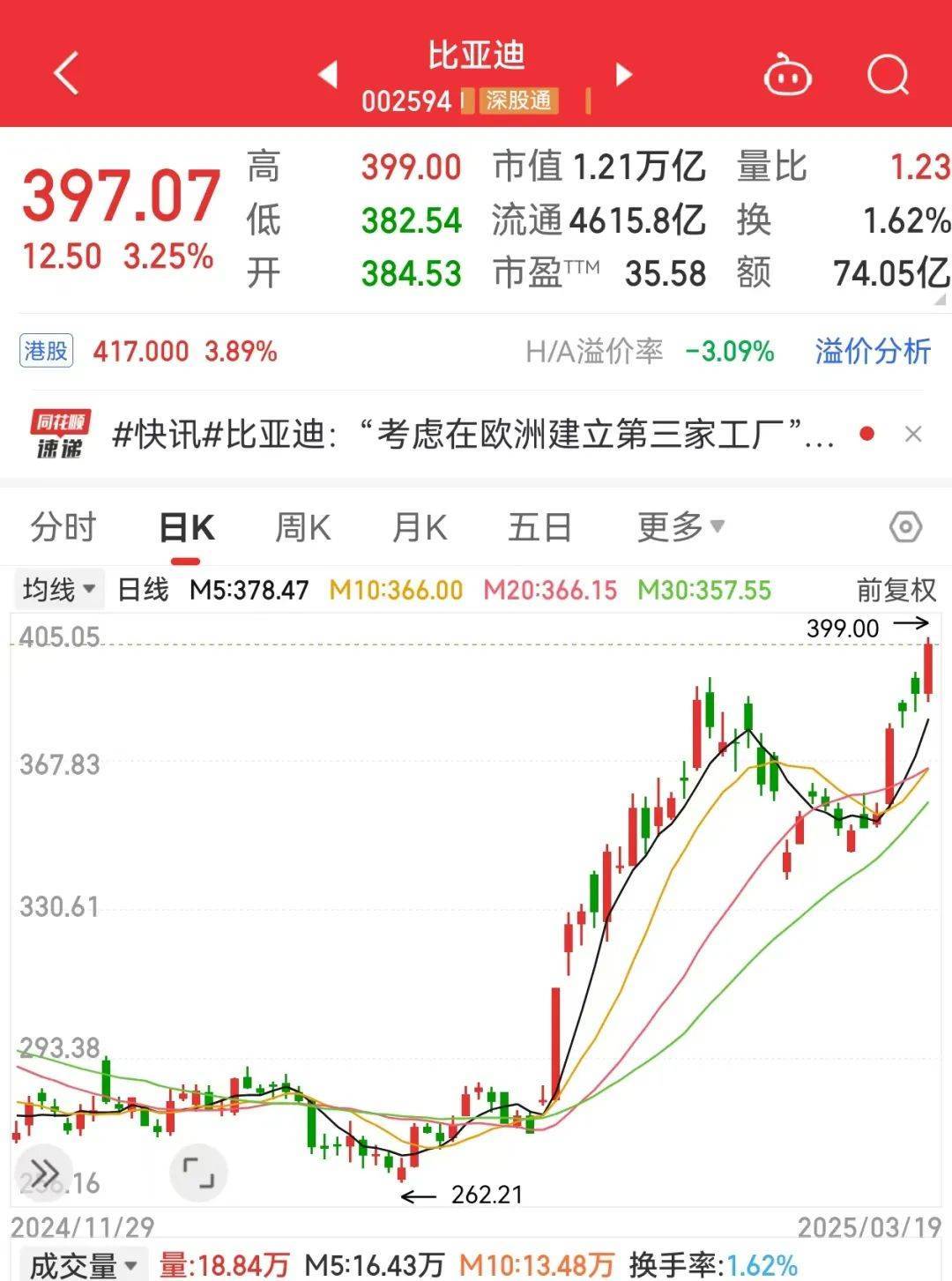Dismiss the news ticker with the × button
Screen dimensions: 952x1281
914,434
